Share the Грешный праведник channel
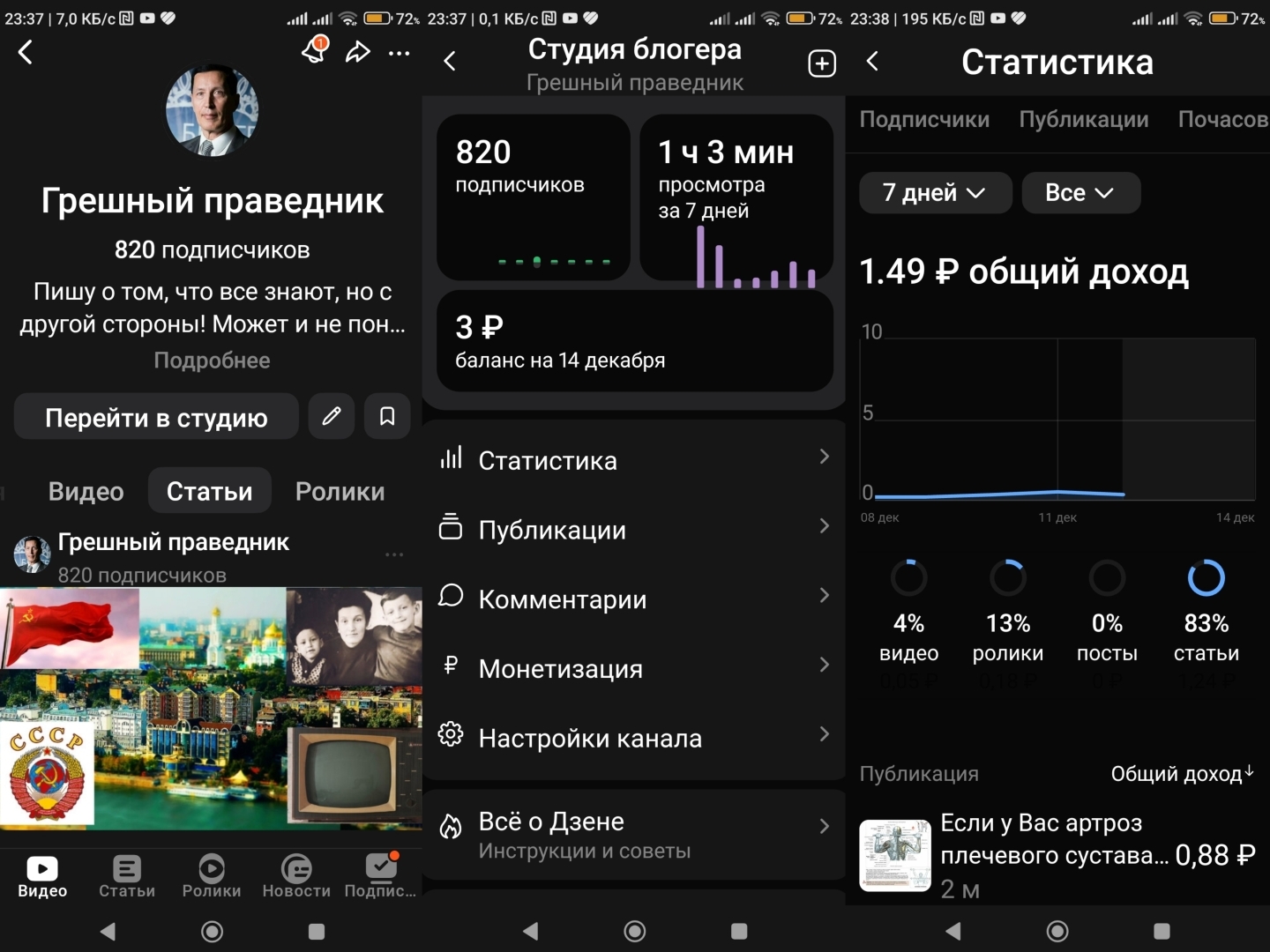1270x952 pixels. (x=357, y=53)
